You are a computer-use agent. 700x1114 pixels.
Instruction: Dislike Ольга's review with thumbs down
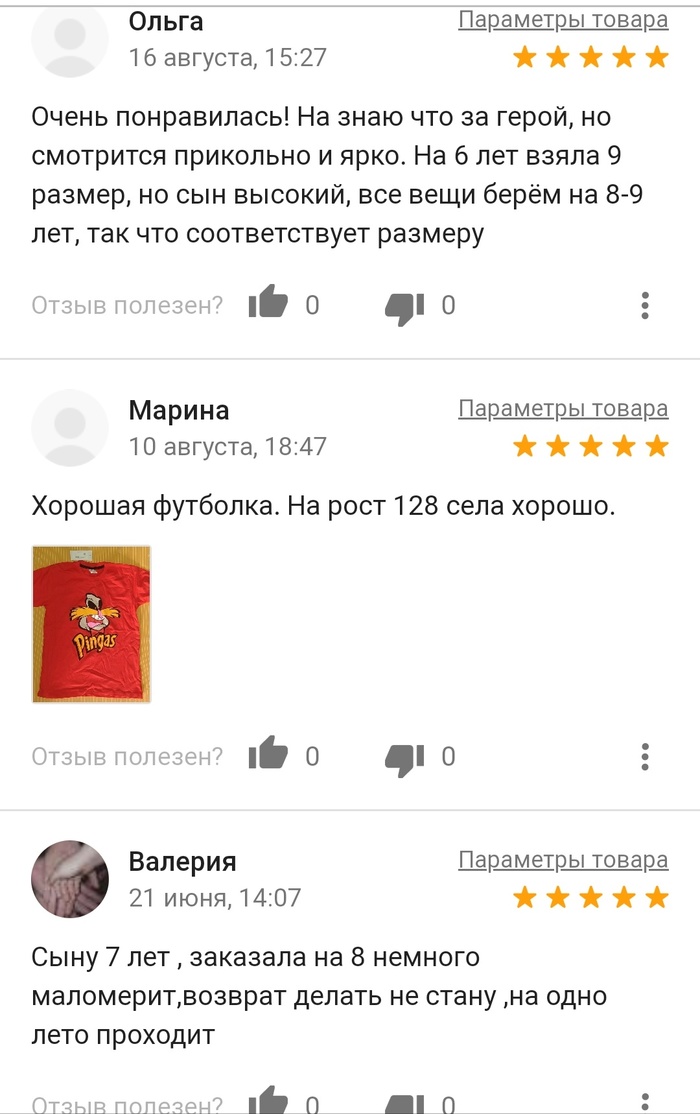(x=405, y=306)
